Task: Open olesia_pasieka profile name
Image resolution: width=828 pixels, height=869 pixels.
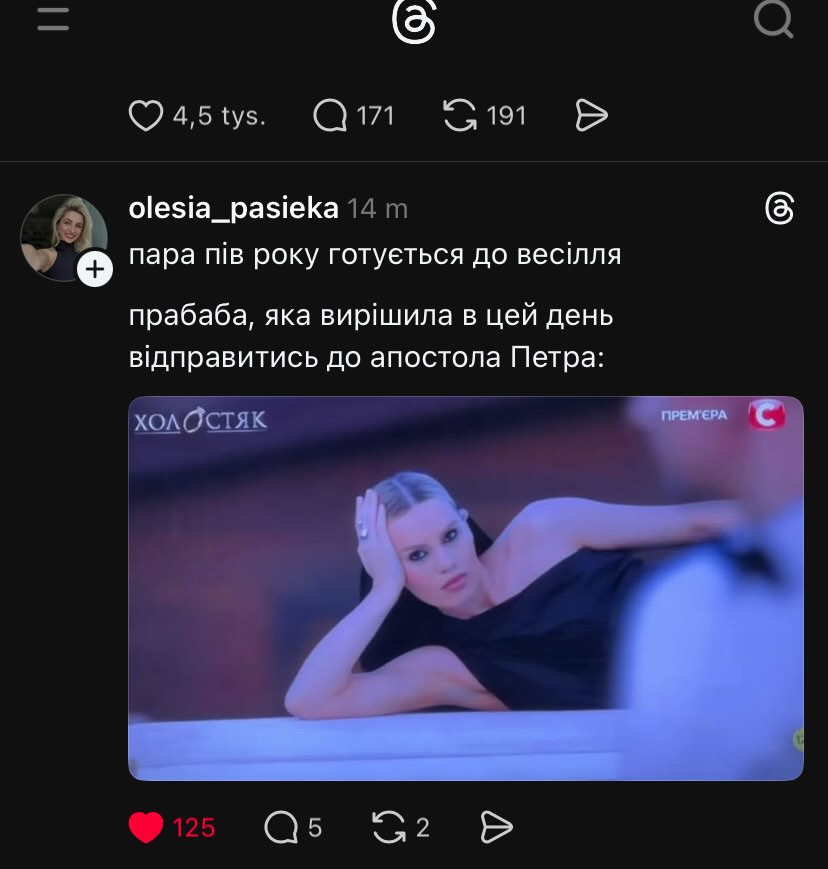Action: tap(233, 208)
